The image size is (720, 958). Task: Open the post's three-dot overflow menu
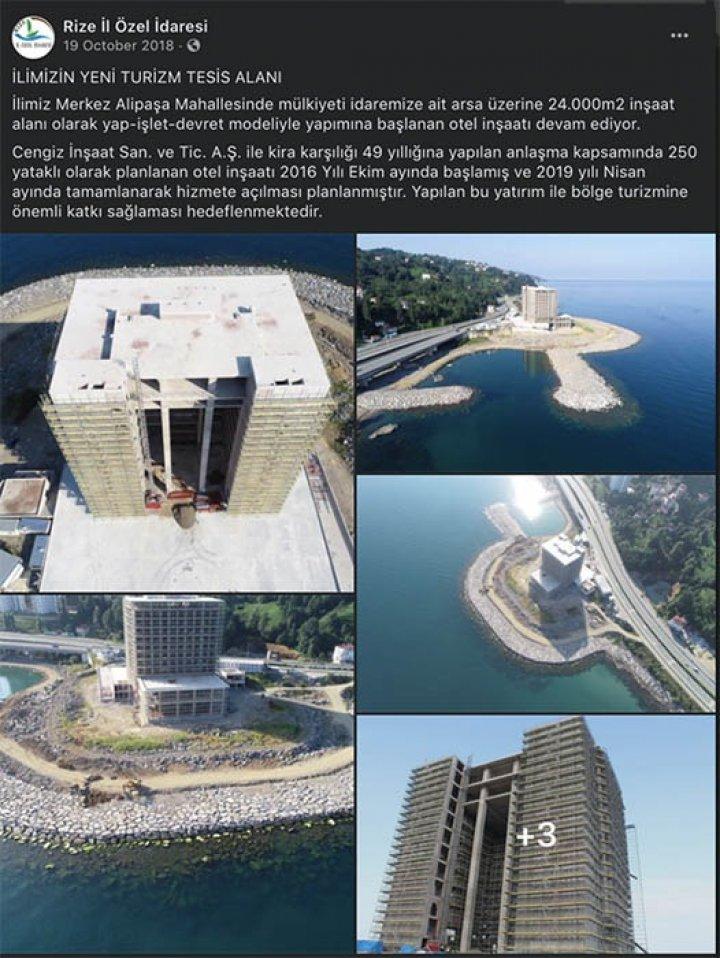[x=679, y=35]
